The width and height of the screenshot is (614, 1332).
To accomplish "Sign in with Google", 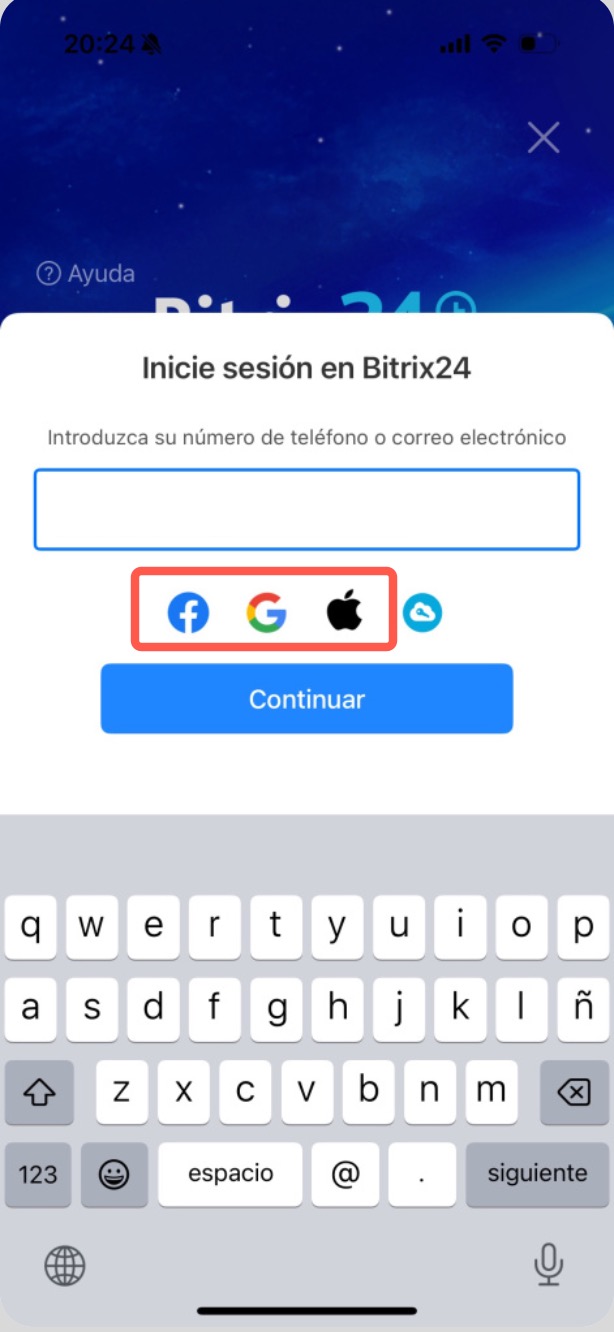I will 266,612.
